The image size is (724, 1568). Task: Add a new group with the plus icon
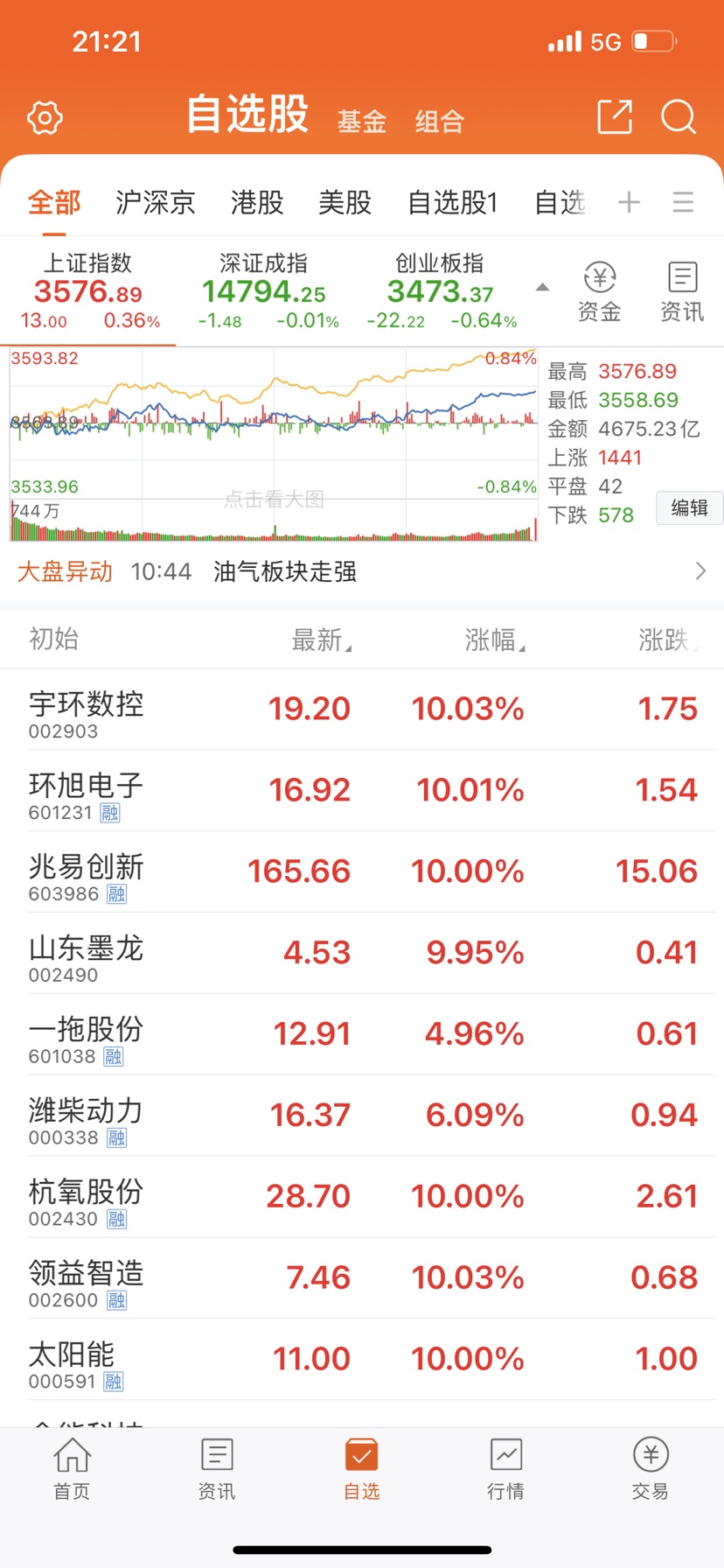[629, 202]
